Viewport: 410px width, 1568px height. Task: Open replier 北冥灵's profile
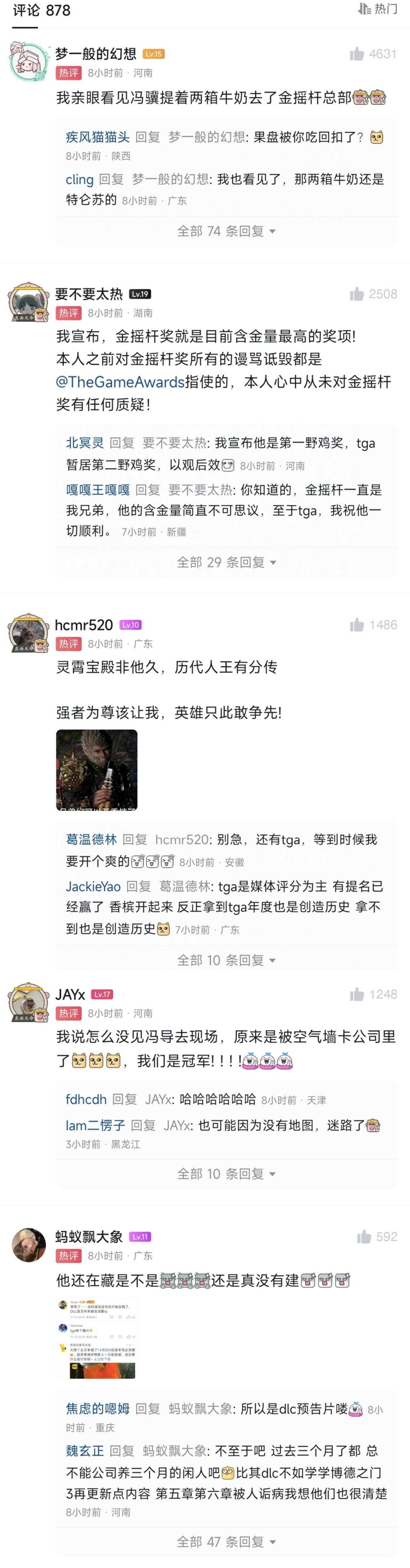point(85,443)
